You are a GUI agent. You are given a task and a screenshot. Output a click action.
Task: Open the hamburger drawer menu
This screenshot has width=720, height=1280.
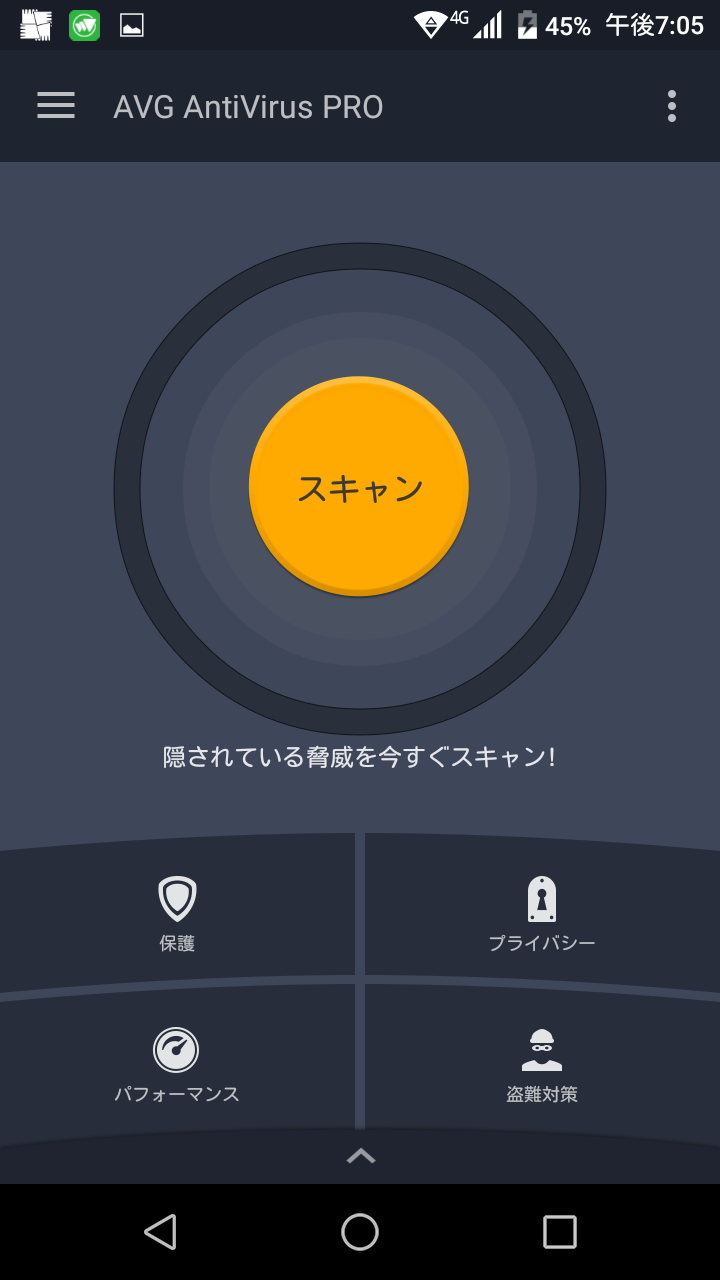pos(56,106)
